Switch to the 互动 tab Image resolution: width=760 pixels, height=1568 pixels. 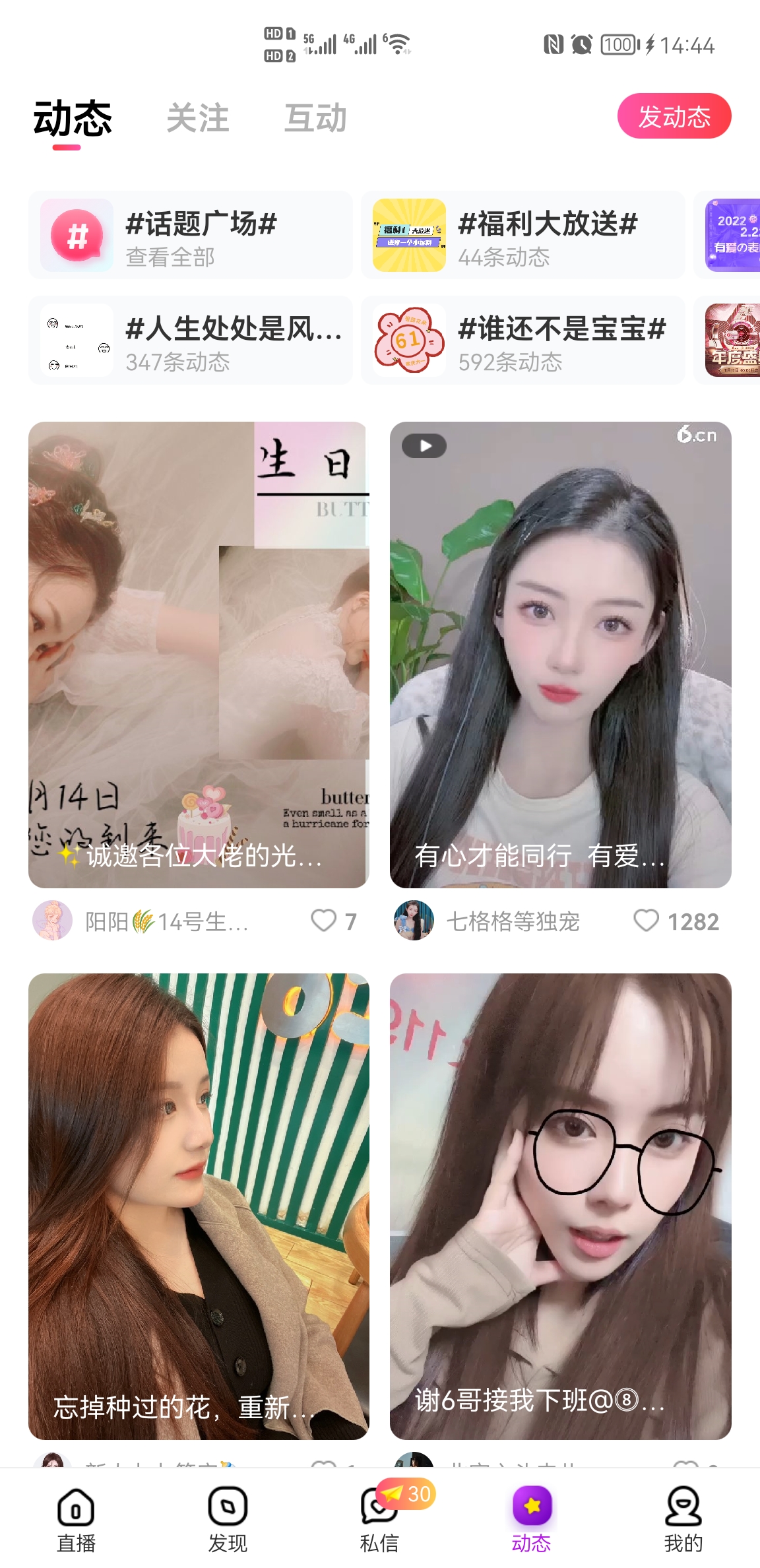pyautogui.click(x=315, y=119)
